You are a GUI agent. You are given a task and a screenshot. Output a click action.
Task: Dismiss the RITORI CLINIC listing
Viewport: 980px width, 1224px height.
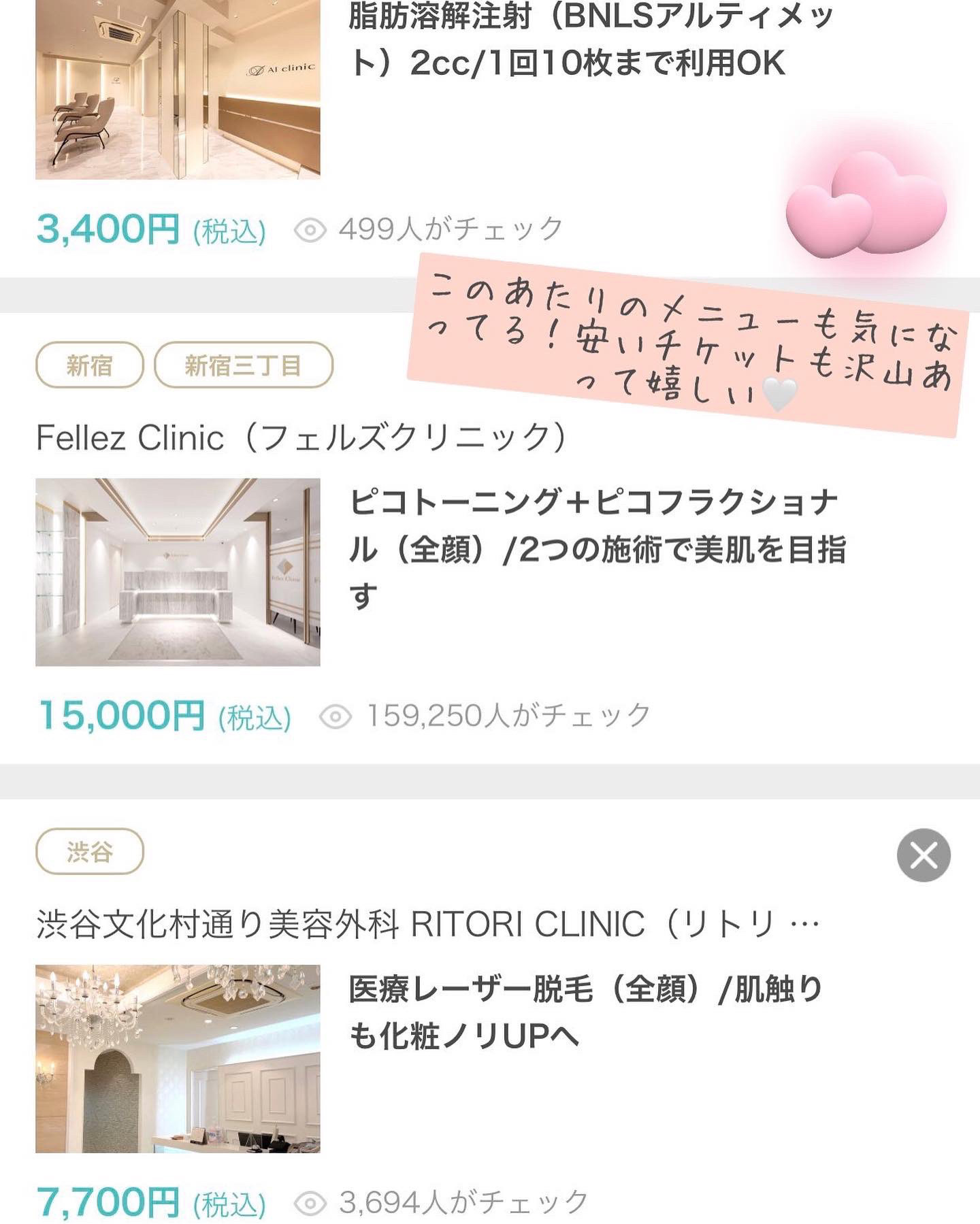point(923,855)
